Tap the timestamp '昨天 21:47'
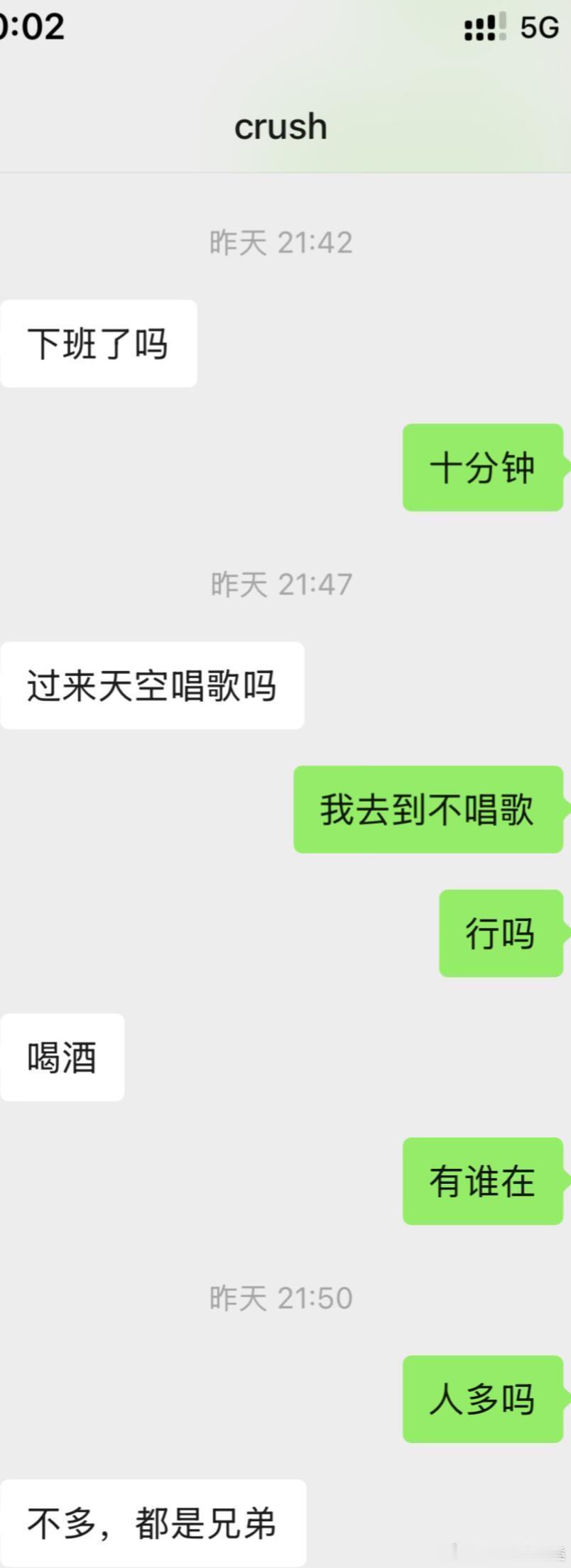This screenshot has height=1568, width=571. (x=281, y=584)
